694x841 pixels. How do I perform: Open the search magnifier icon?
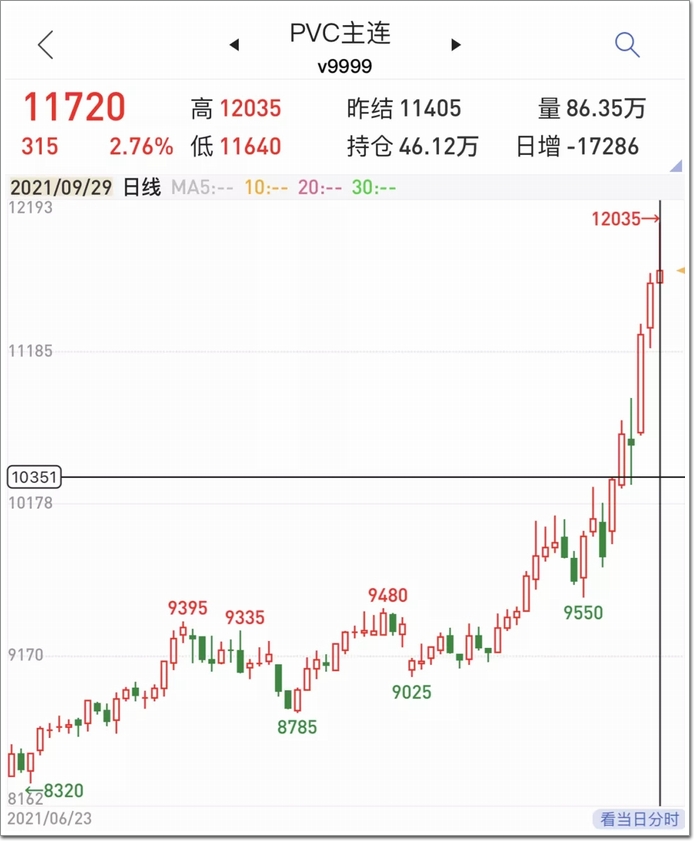point(627,45)
